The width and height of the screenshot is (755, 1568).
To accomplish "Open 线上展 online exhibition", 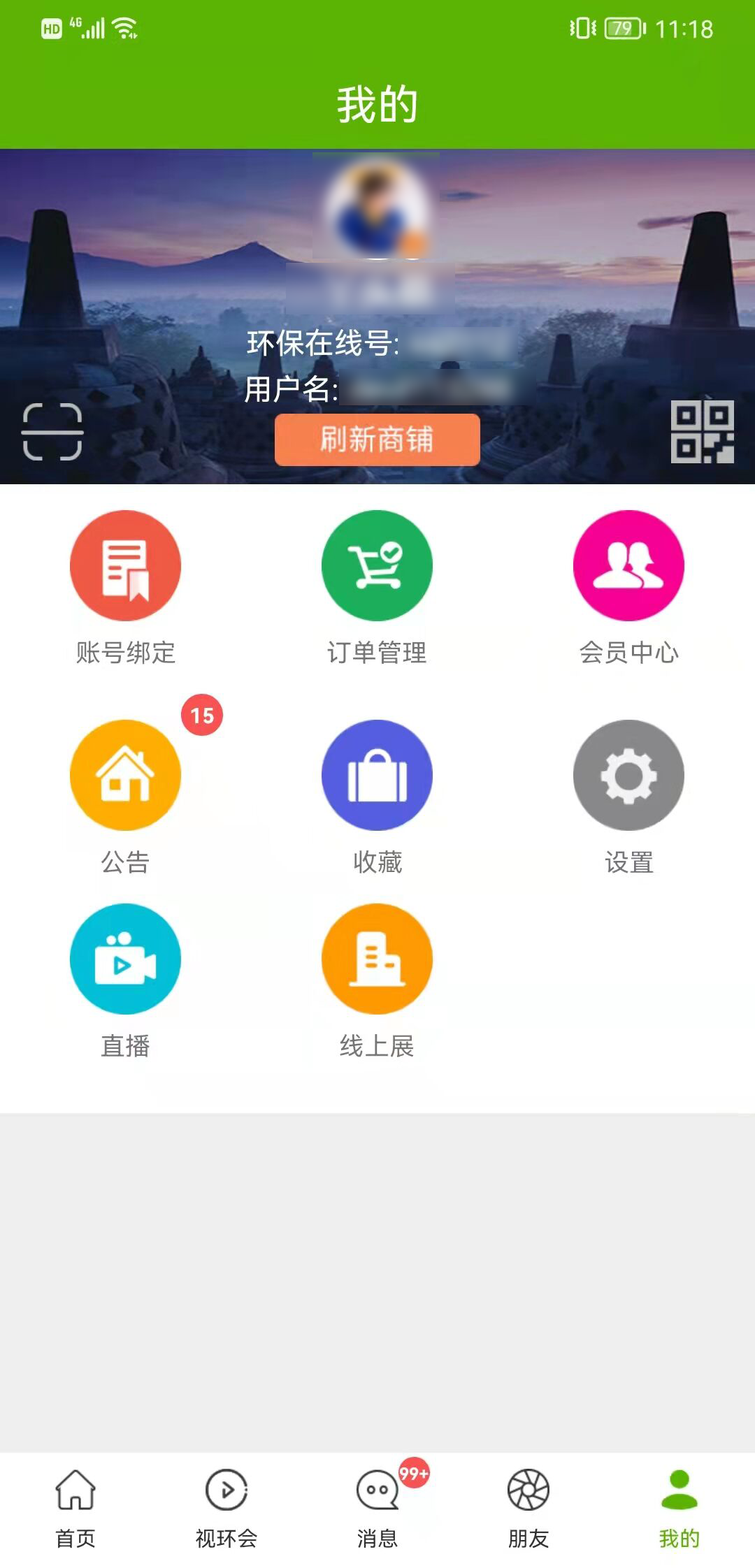I will (377, 959).
